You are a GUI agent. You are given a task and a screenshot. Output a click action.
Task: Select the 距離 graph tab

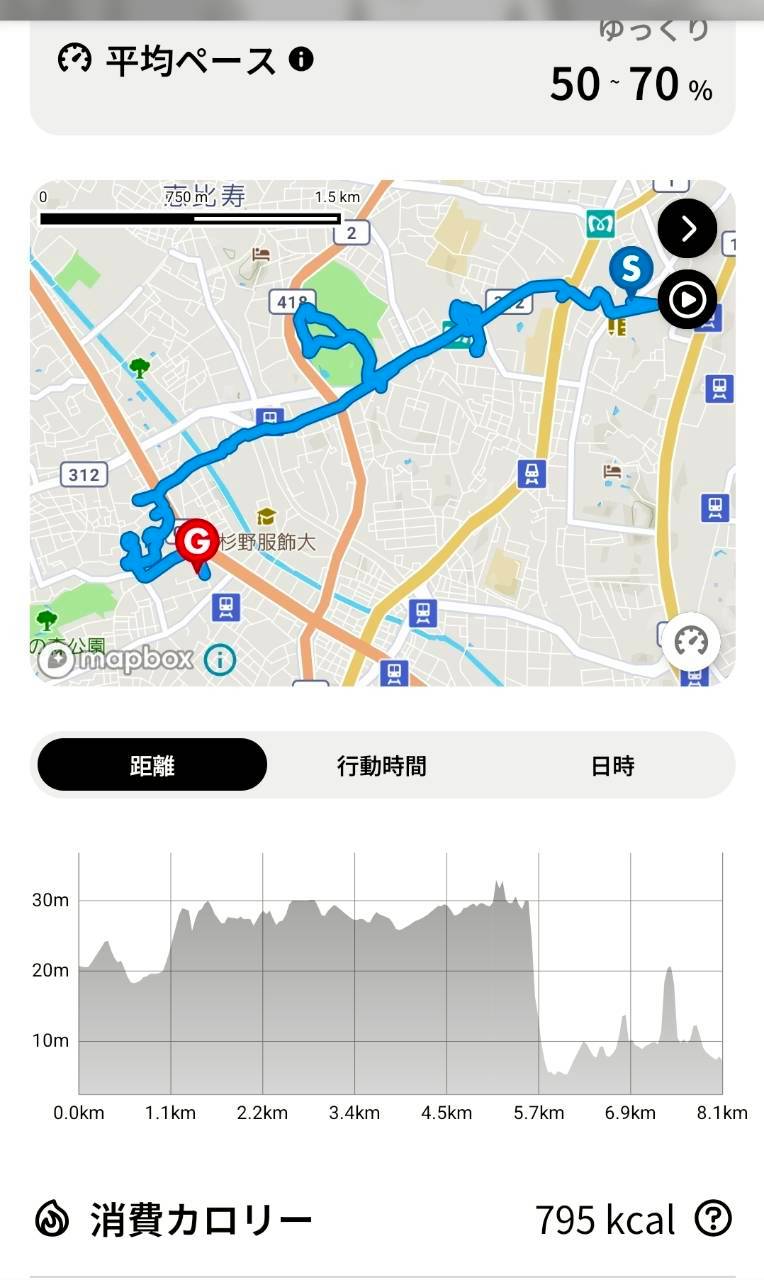(x=152, y=765)
